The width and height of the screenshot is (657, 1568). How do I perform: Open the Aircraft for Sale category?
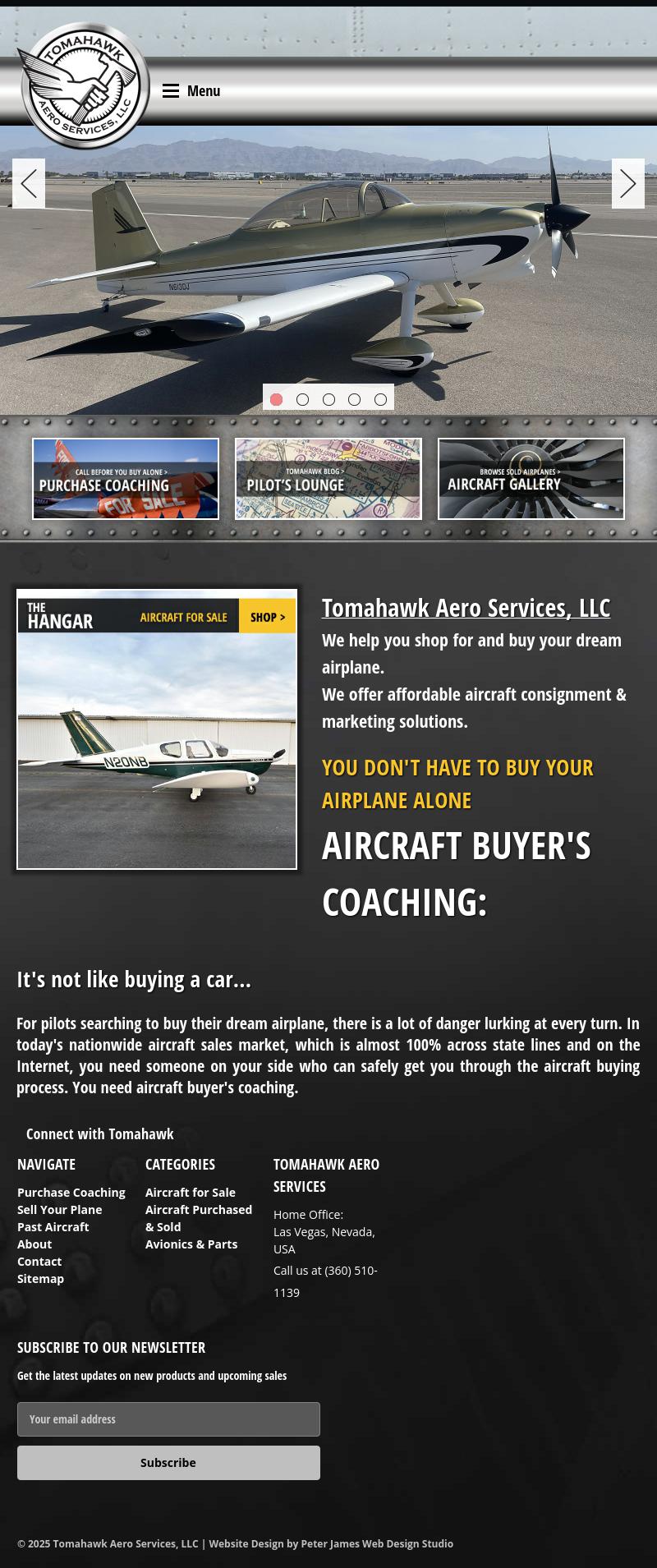click(191, 1193)
